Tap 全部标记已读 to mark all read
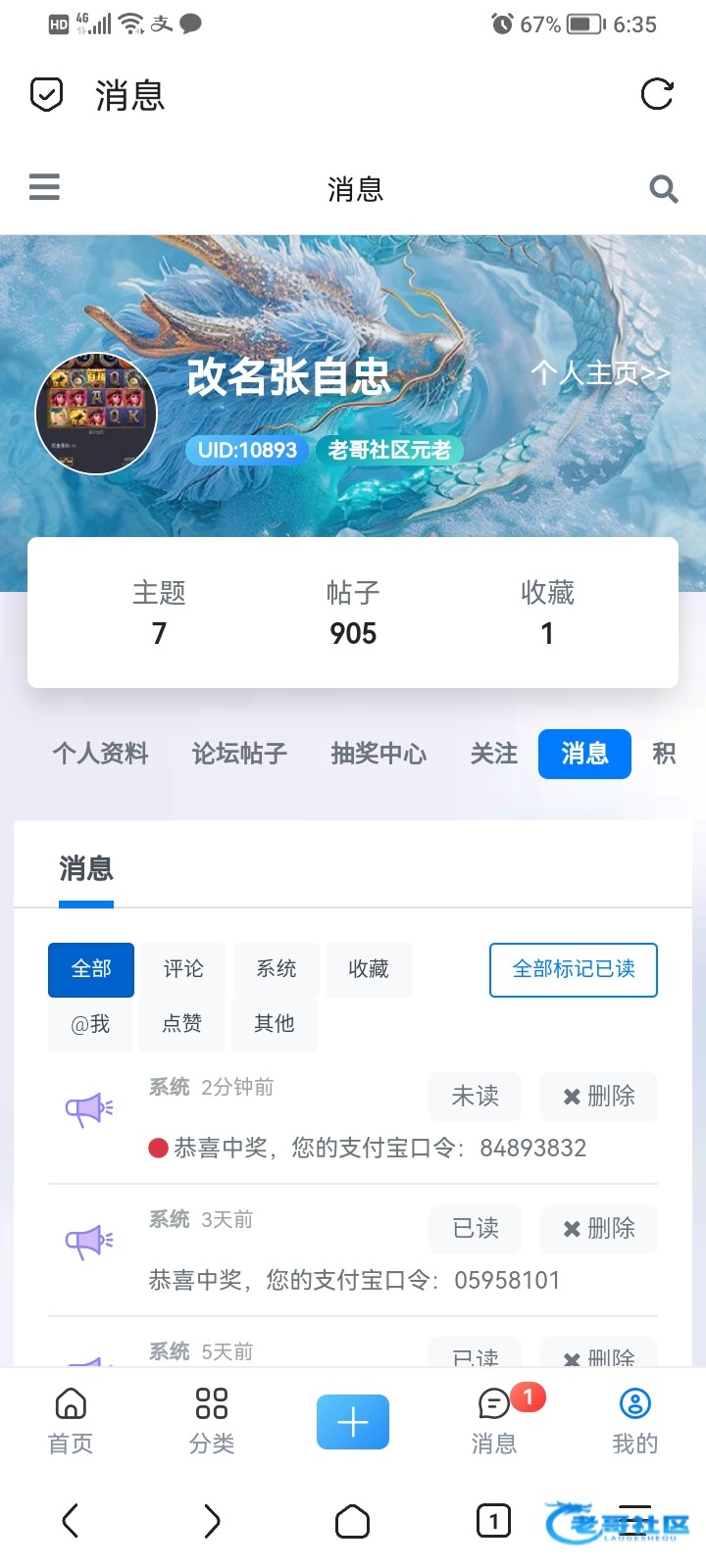This screenshot has height=1568, width=706. click(573, 969)
